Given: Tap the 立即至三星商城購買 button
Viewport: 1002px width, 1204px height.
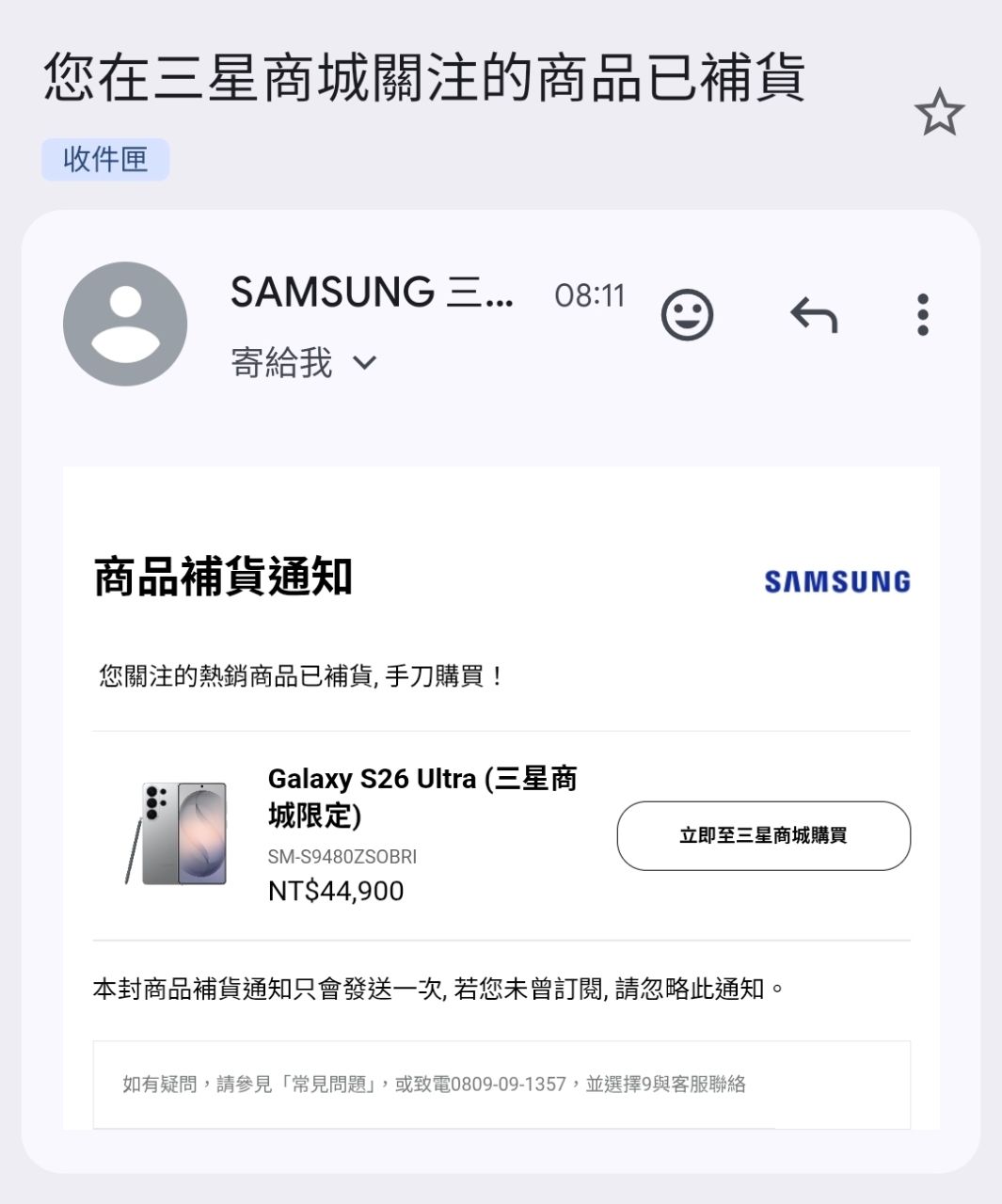Looking at the screenshot, I should click(x=763, y=835).
